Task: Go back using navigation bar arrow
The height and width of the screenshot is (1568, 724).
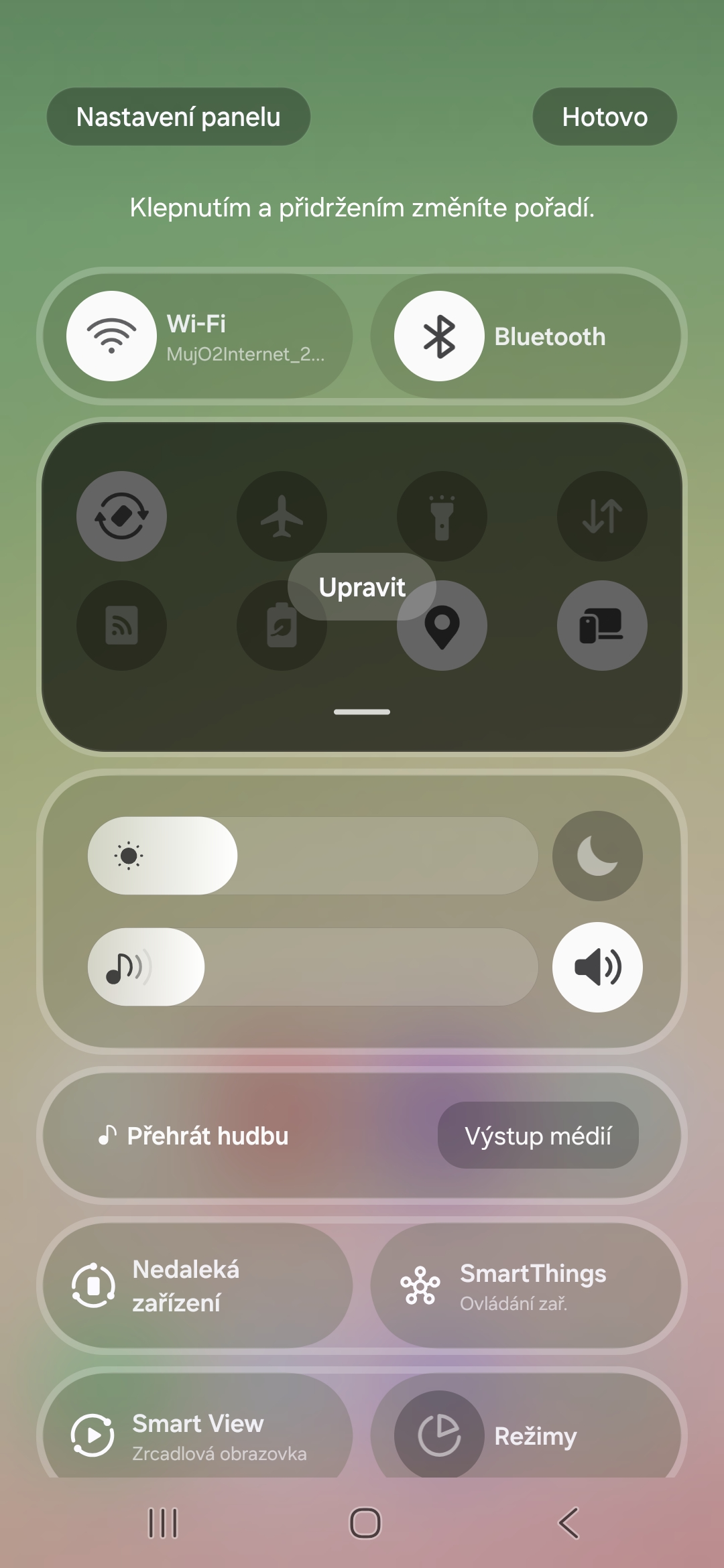Action: point(568,1523)
